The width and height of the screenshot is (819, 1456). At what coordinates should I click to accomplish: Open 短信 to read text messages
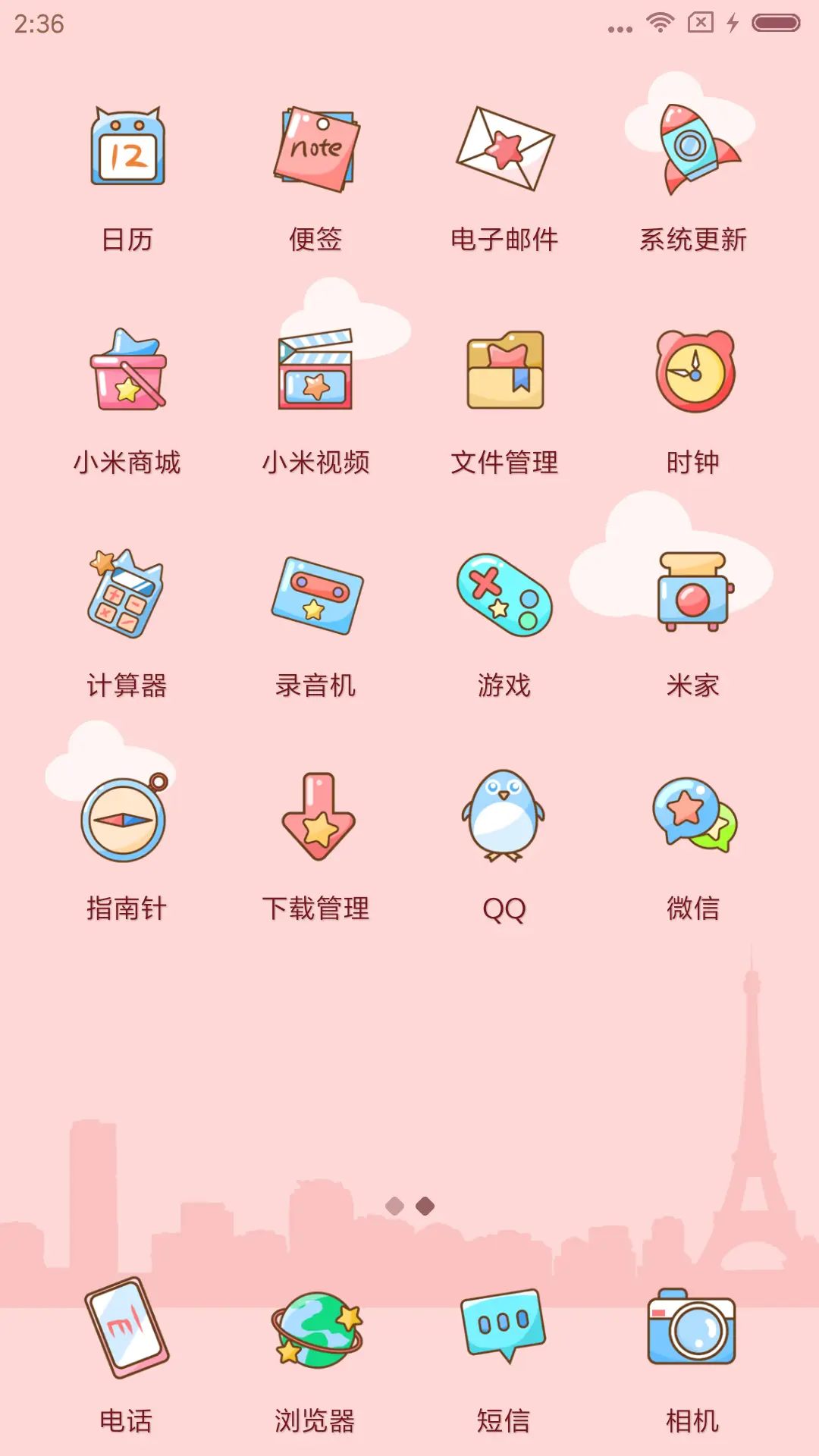[504, 1335]
